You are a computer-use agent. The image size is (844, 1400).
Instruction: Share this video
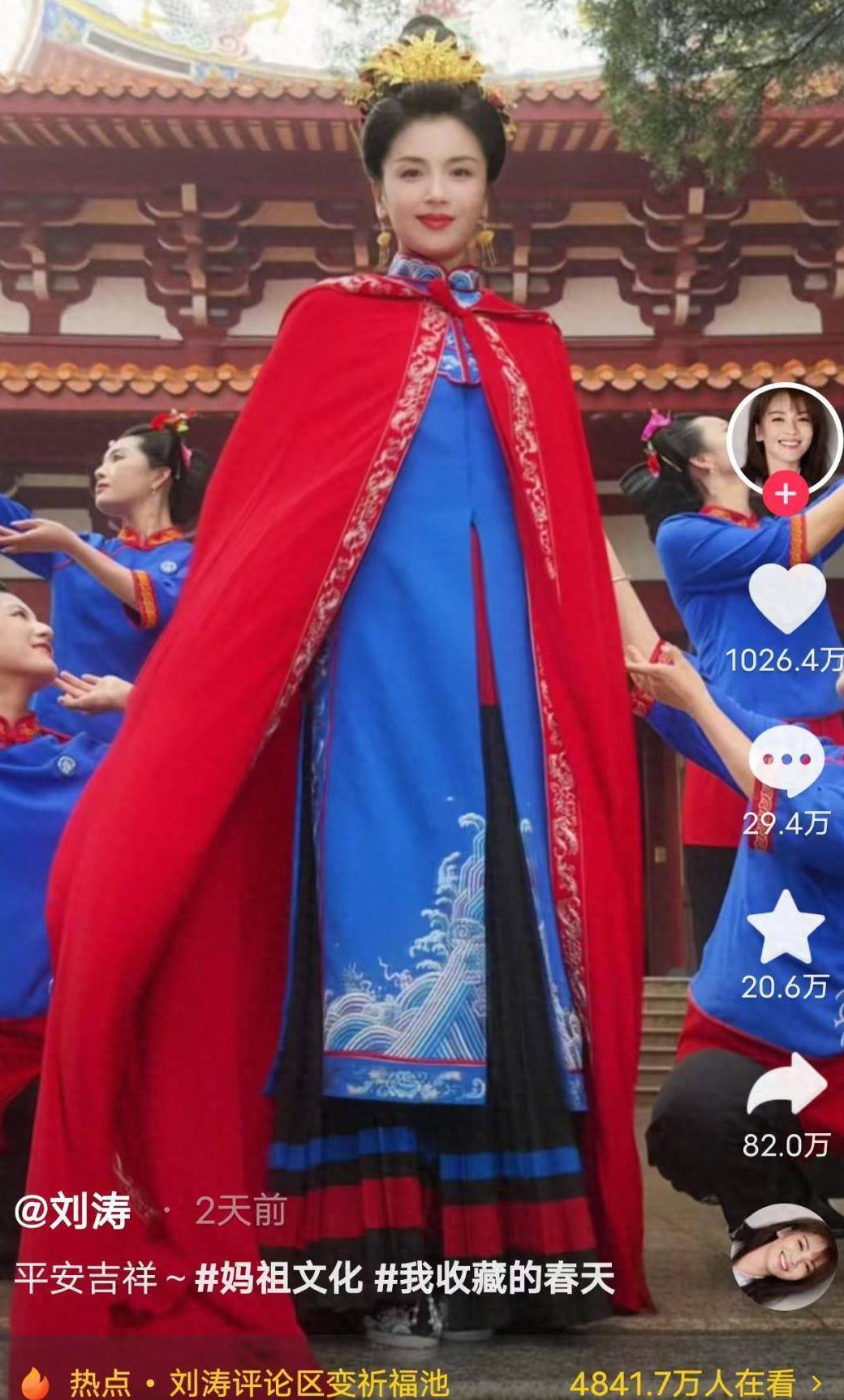click(x=786, y=1085)
